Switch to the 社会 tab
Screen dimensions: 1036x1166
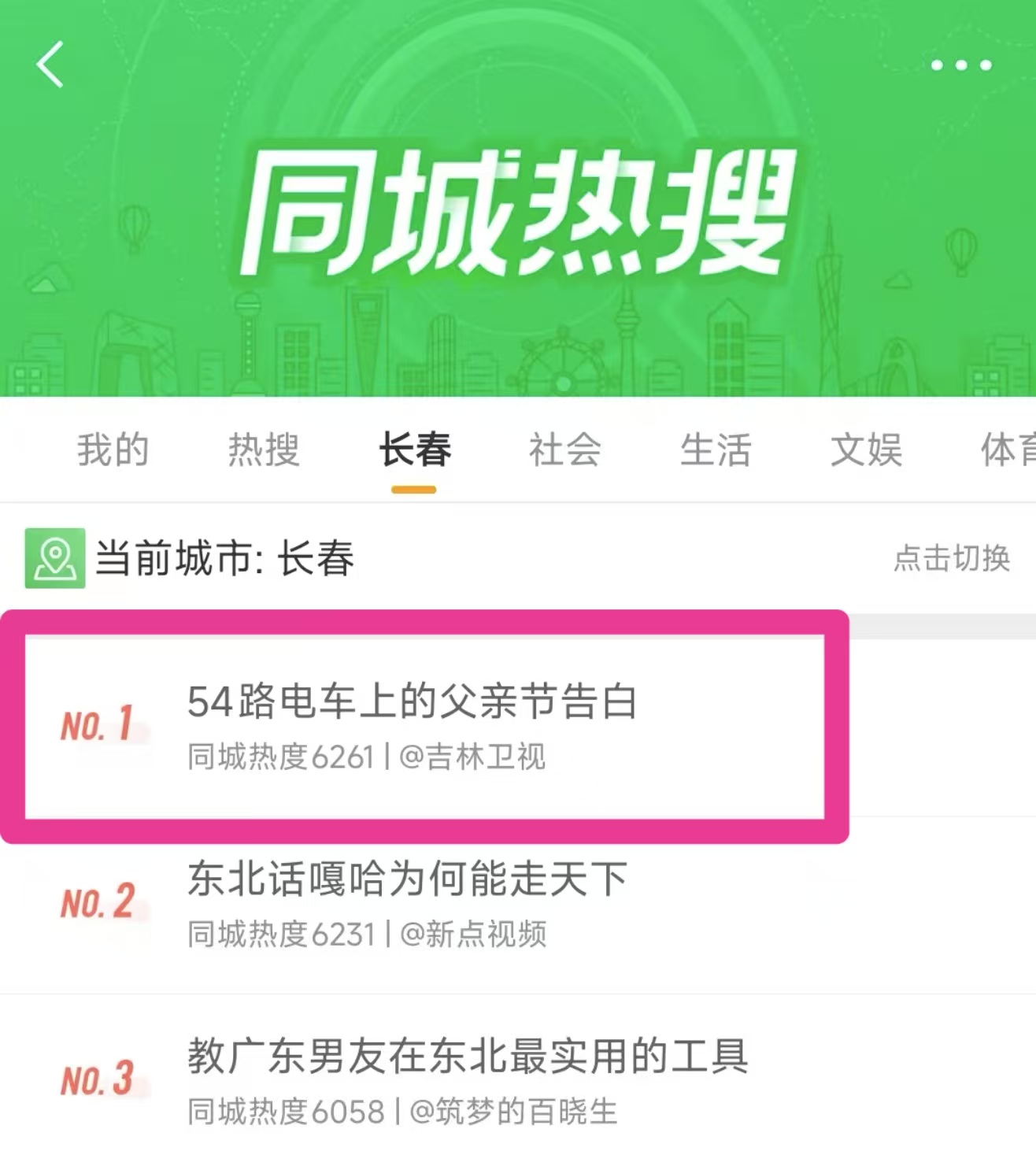pos(564,450)
